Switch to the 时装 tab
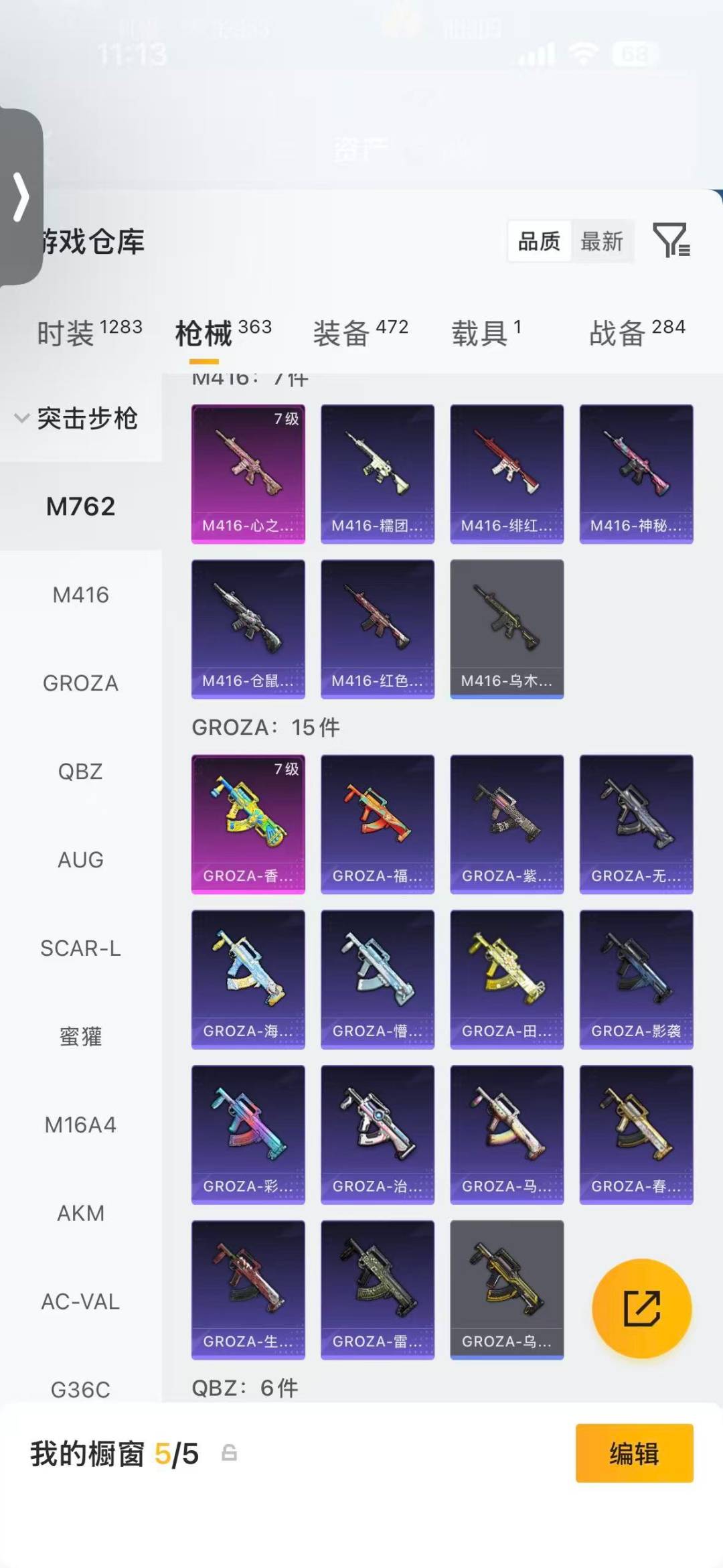 [x=89, y=332]
